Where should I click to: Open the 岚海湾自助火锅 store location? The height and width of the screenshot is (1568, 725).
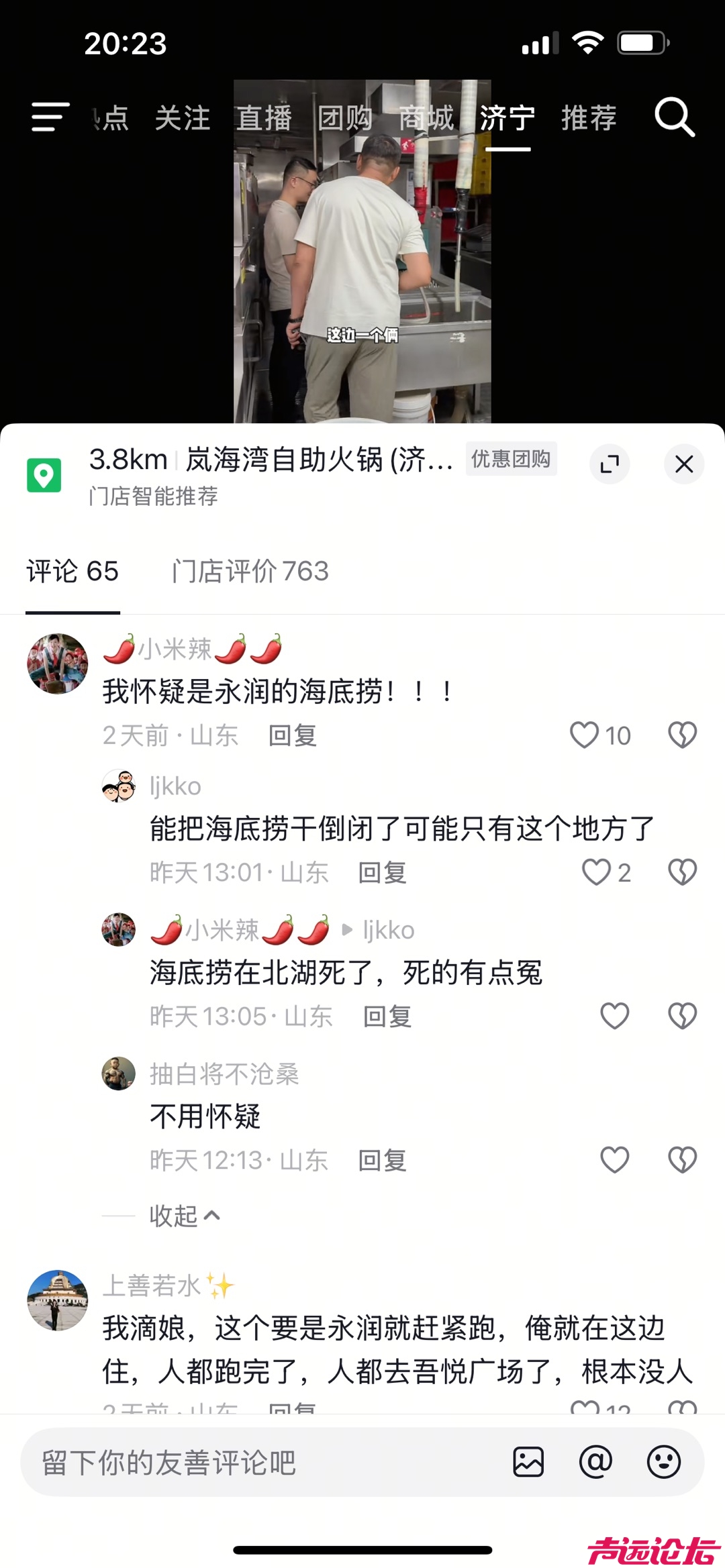[272, 460]
